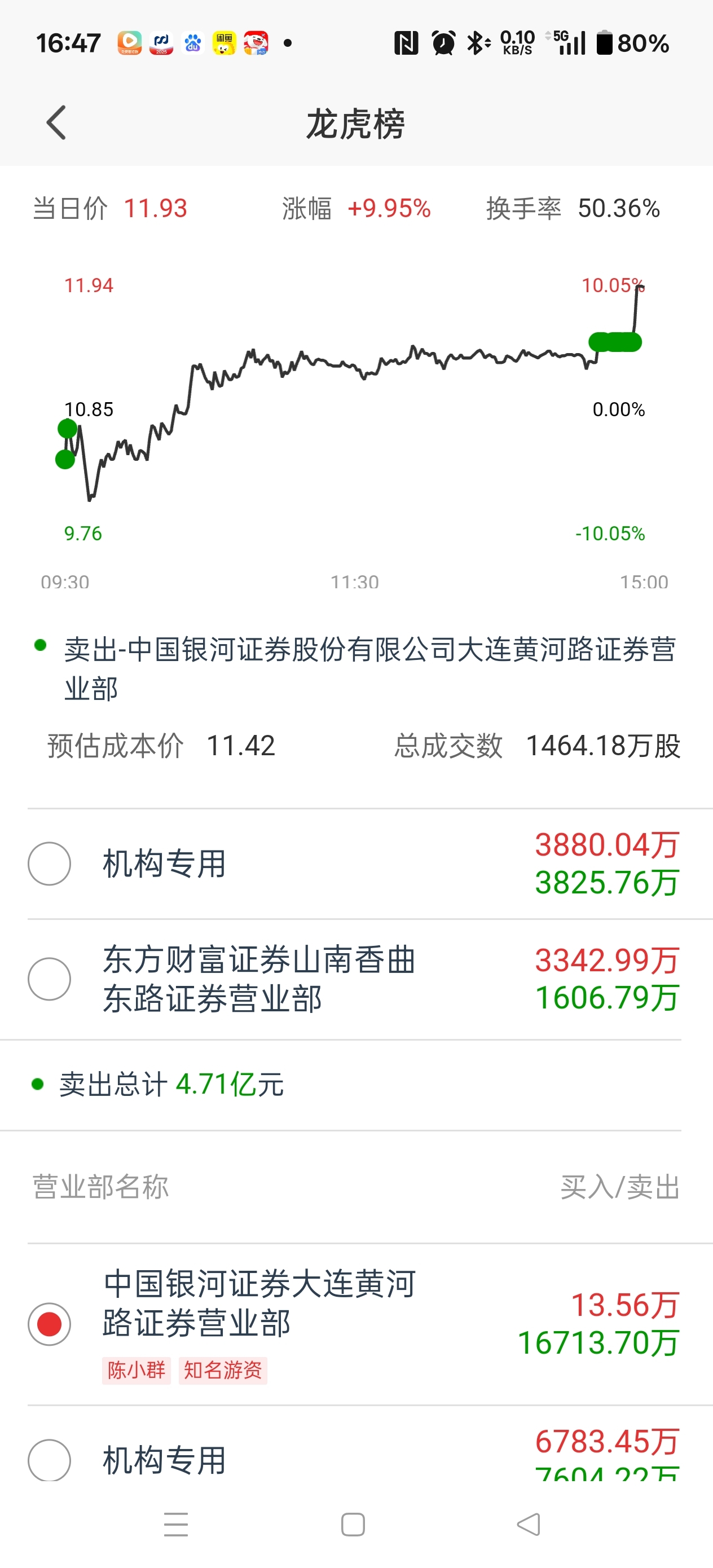The image size is (713, 1568).
Task: Select the radio button for 东方财富证券山南香曲东路证券营业部
Action: tap(49, 979)
